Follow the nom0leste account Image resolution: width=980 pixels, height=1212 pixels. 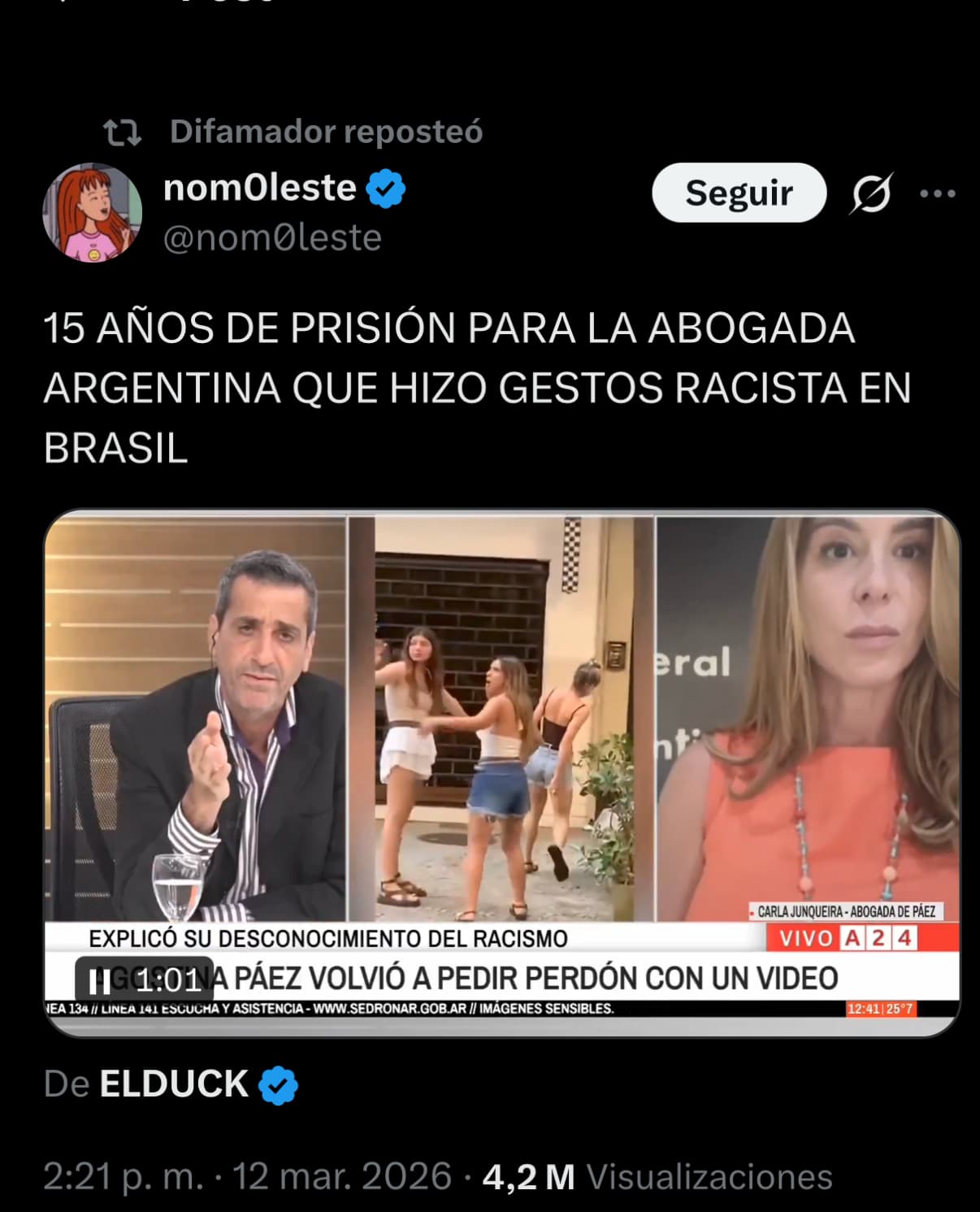click(x=738, y=193)
